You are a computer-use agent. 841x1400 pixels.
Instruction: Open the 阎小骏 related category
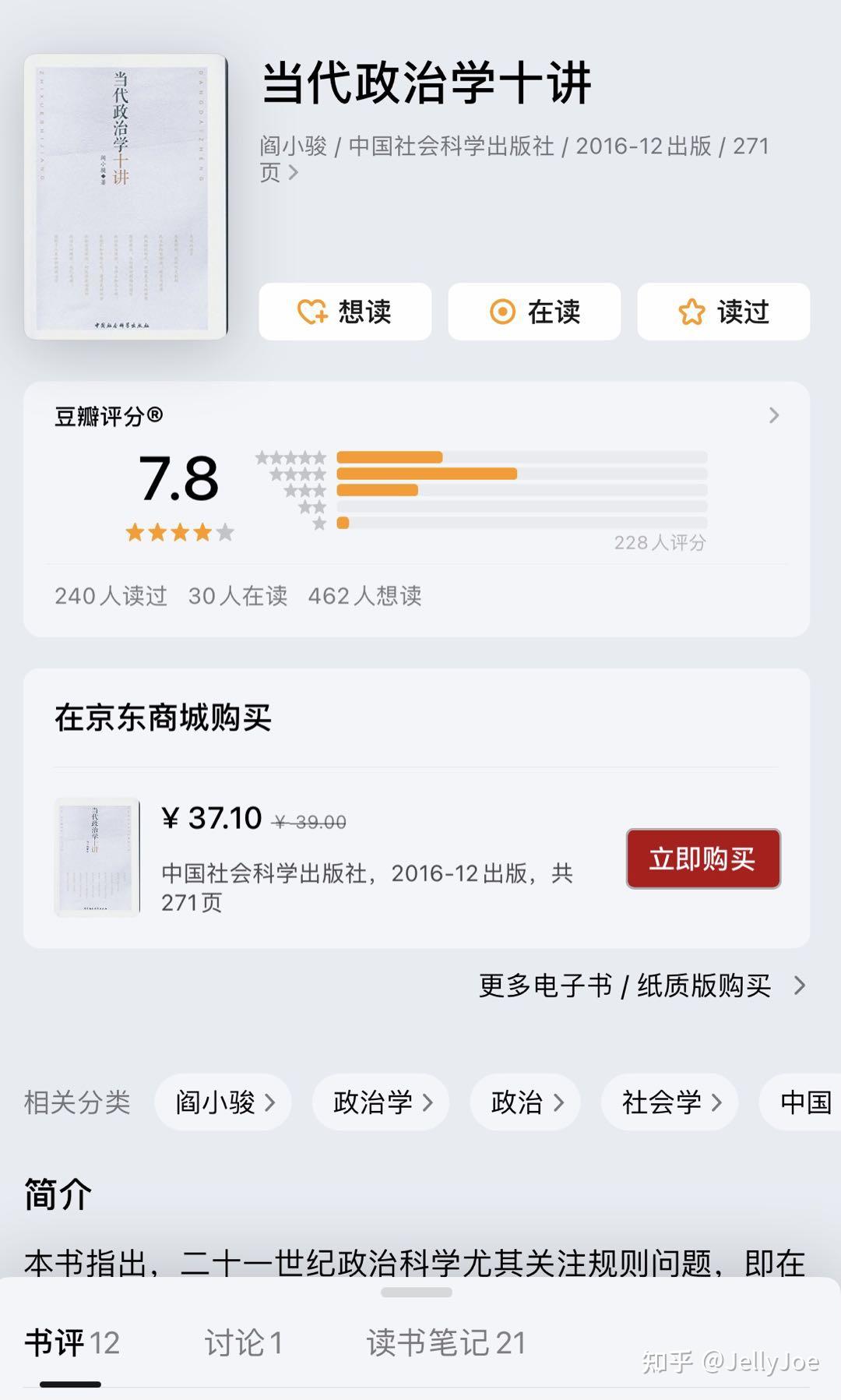[223, 1102]
